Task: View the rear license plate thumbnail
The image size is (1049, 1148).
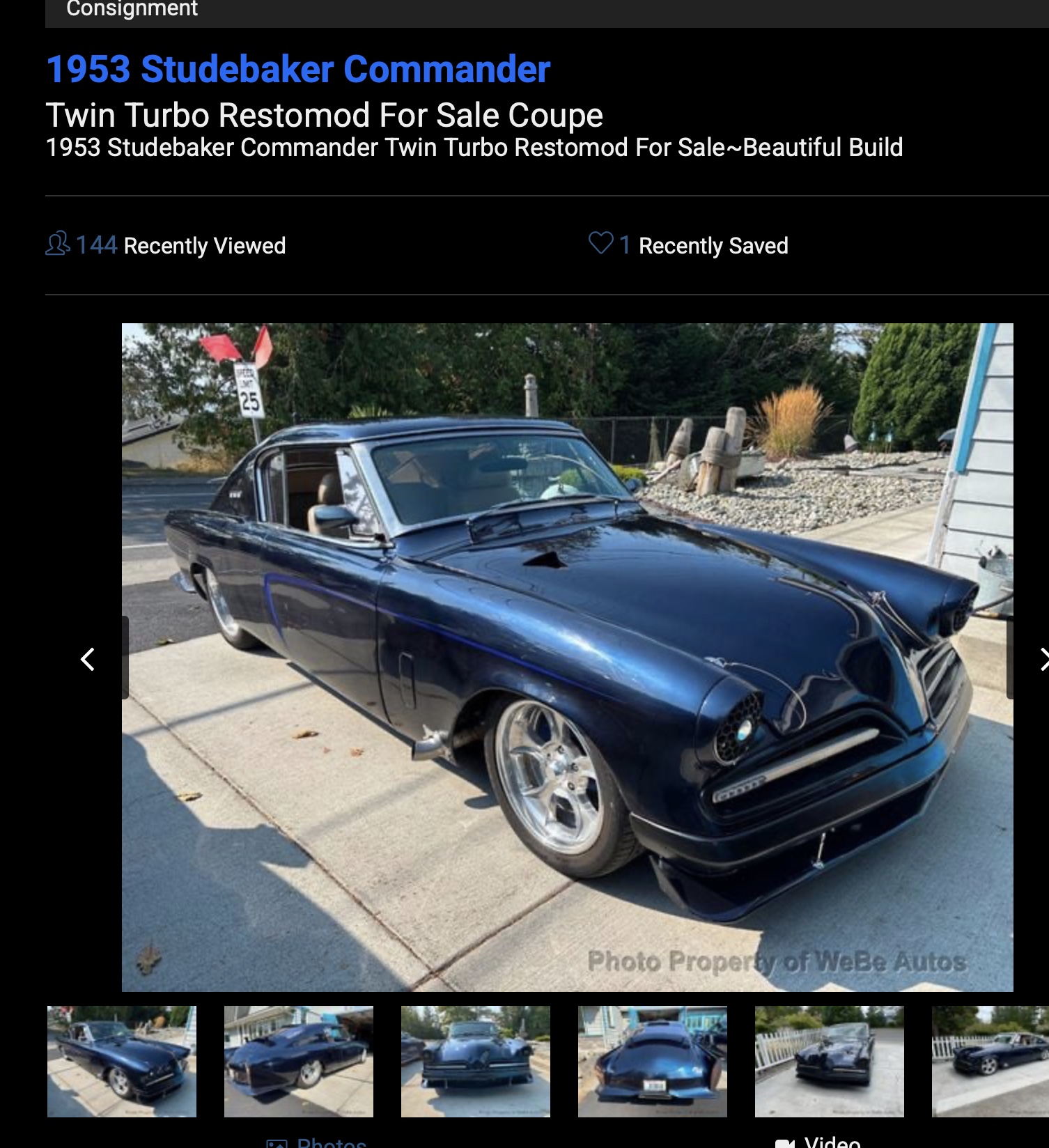Action: tap(652, 1061)
